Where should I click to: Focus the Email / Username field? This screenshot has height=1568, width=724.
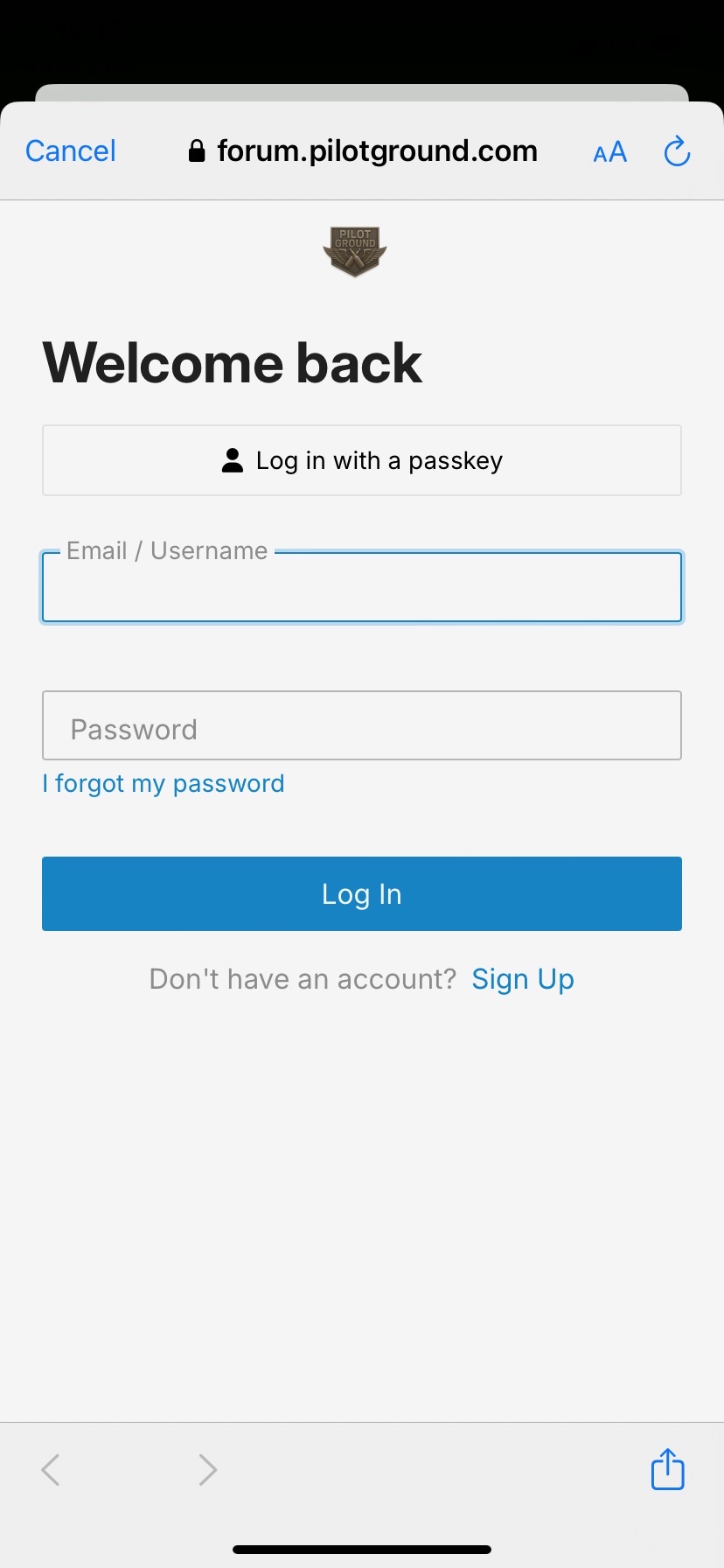click(362, 587)
